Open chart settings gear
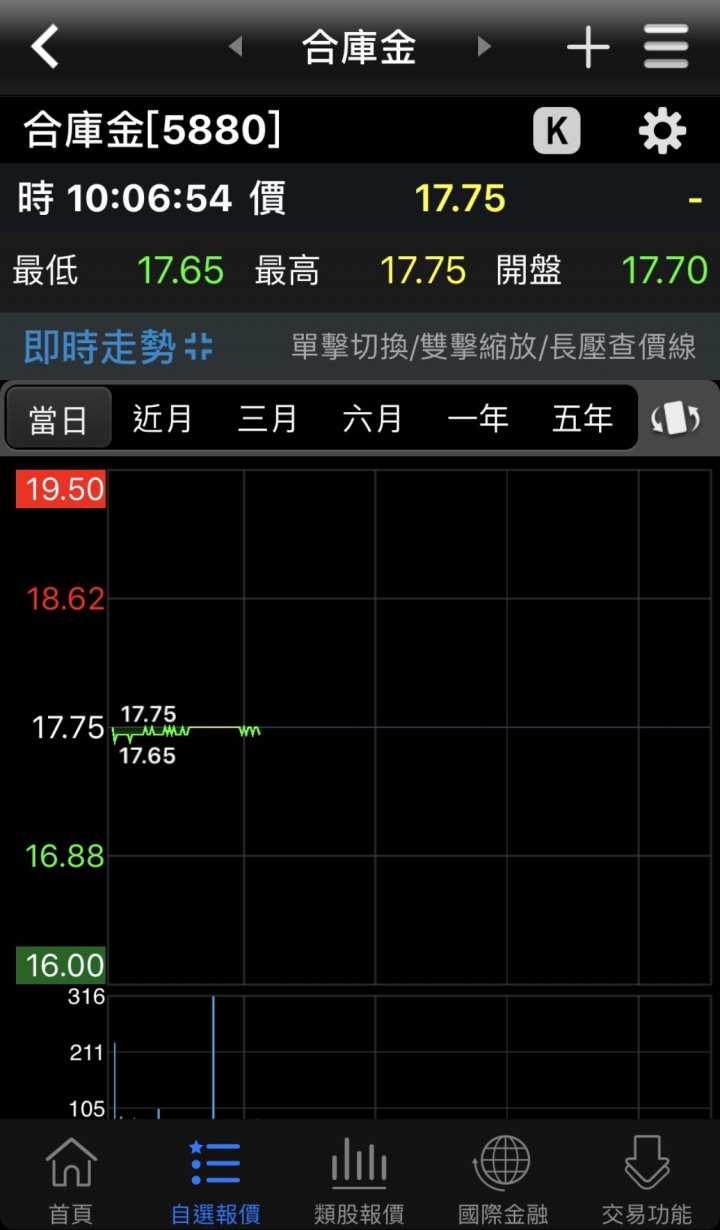Viewport: 720px width, 1230px height. coord(662,131)
